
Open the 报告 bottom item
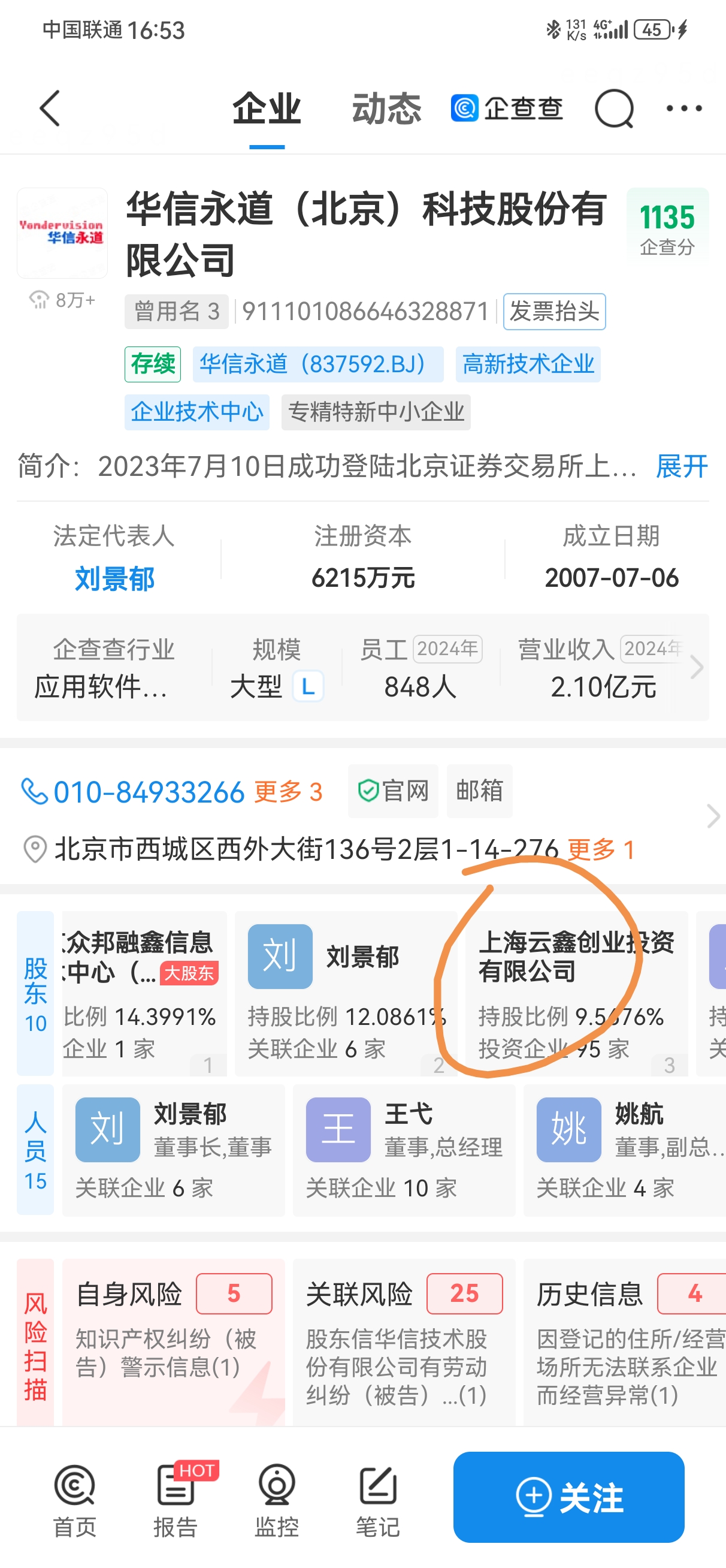(177, 1501)
